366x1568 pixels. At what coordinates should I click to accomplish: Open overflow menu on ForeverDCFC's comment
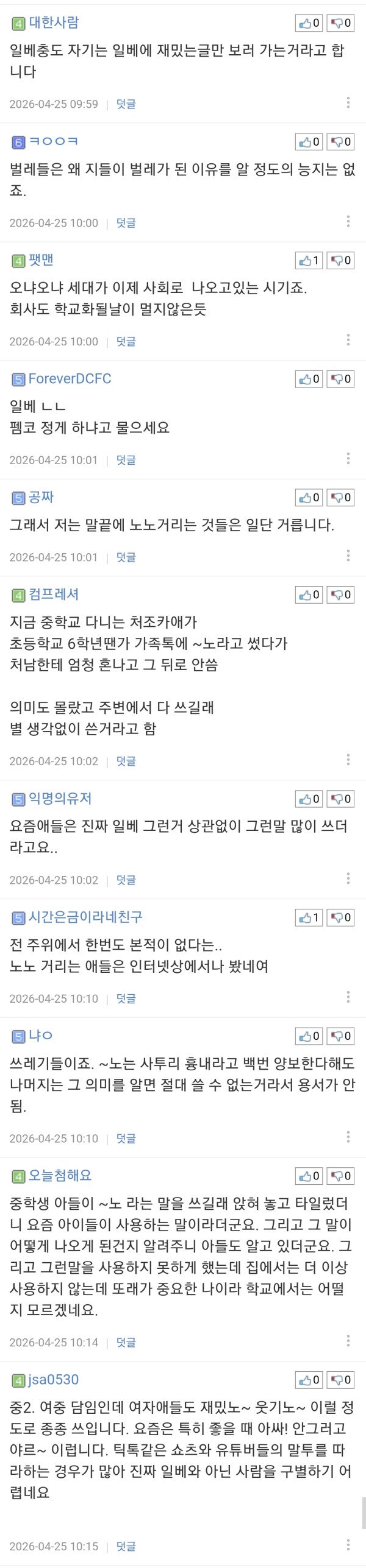[348, 458]
